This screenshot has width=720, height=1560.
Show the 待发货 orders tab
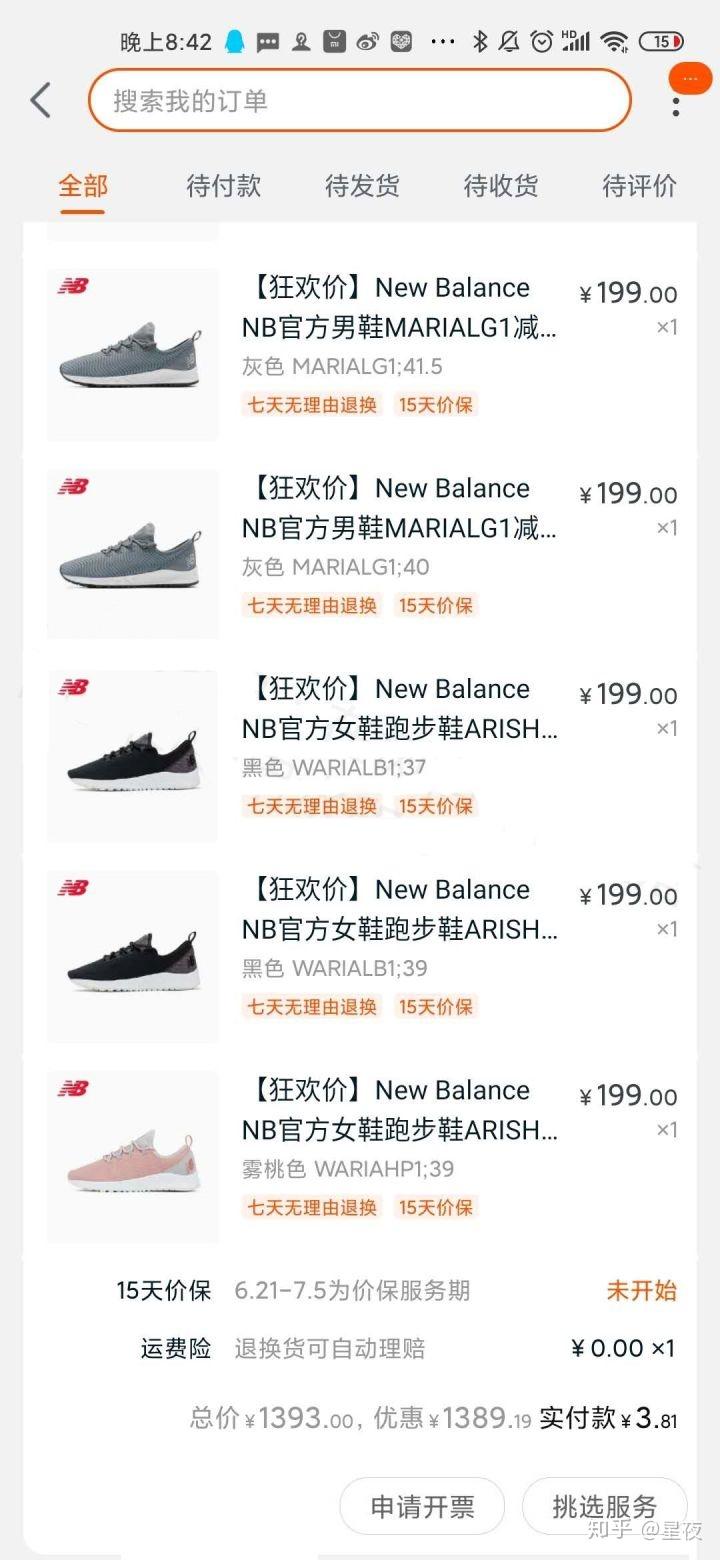click(x=362, y=186)
